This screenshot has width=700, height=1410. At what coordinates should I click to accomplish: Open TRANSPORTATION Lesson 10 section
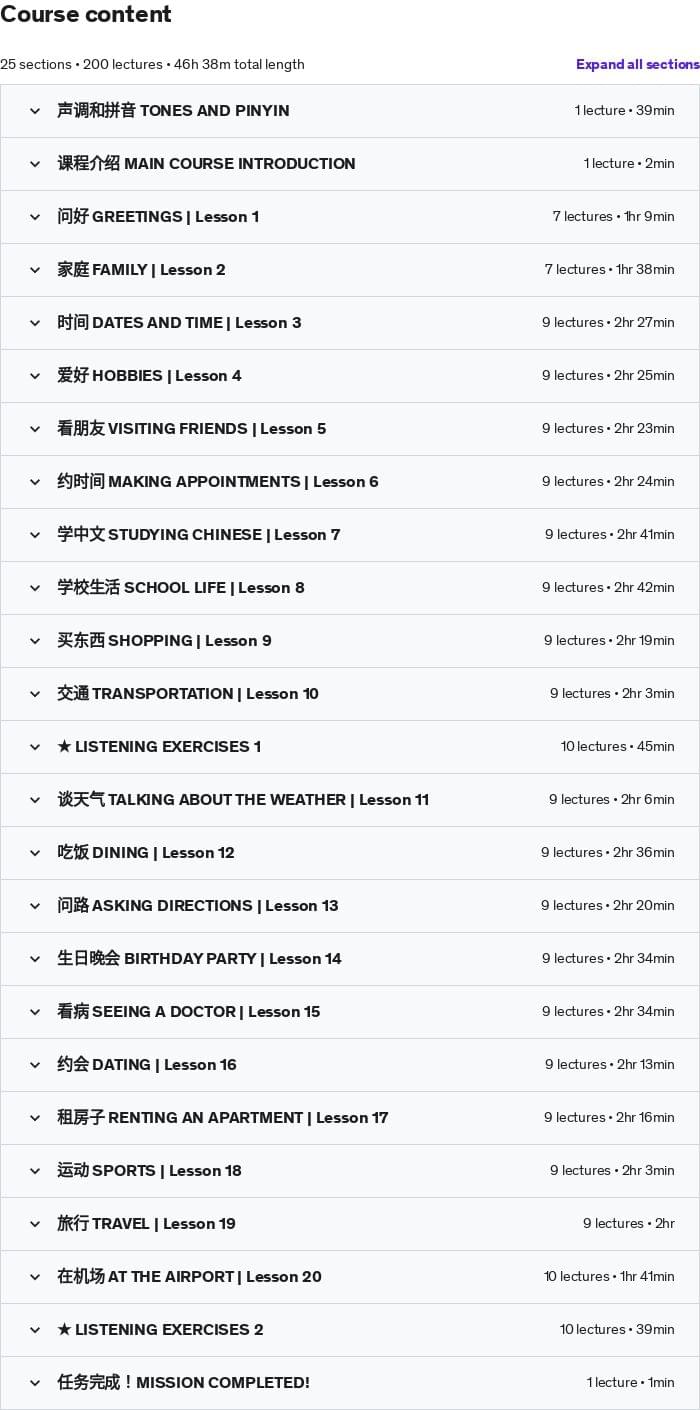pos(350,694)
